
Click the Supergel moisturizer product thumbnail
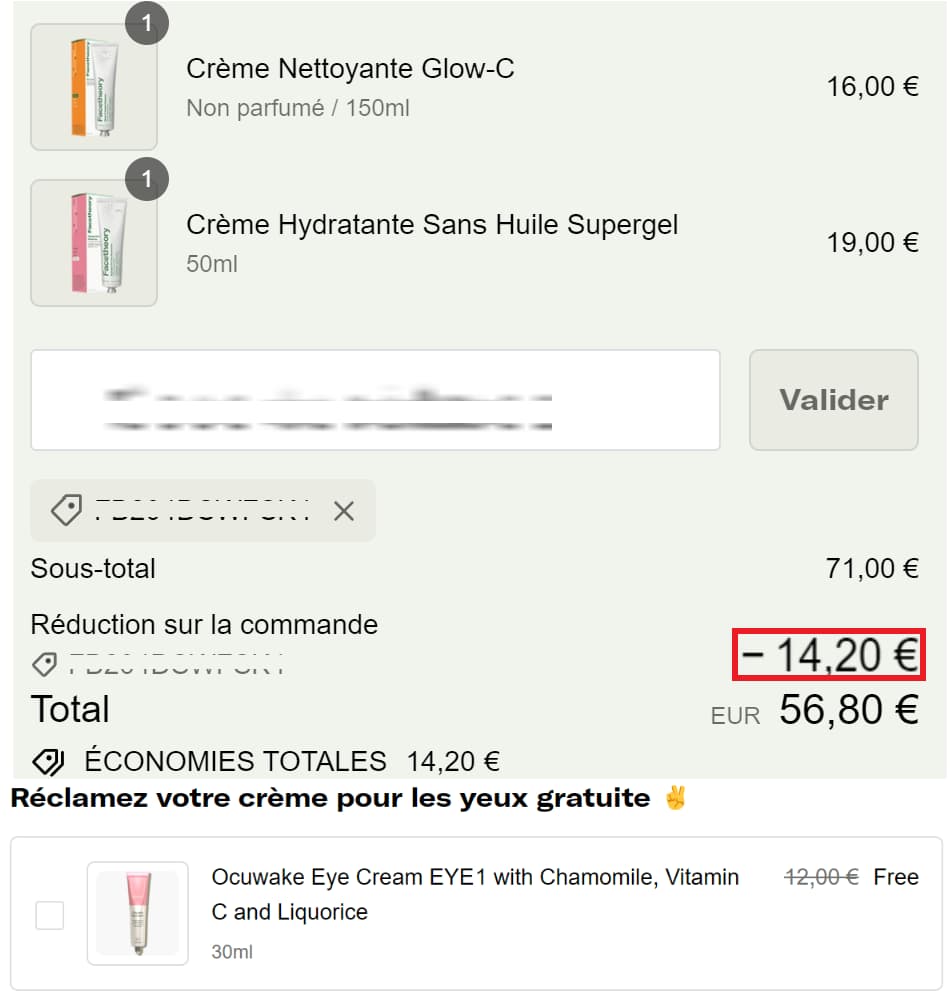(x=93, y=243)
